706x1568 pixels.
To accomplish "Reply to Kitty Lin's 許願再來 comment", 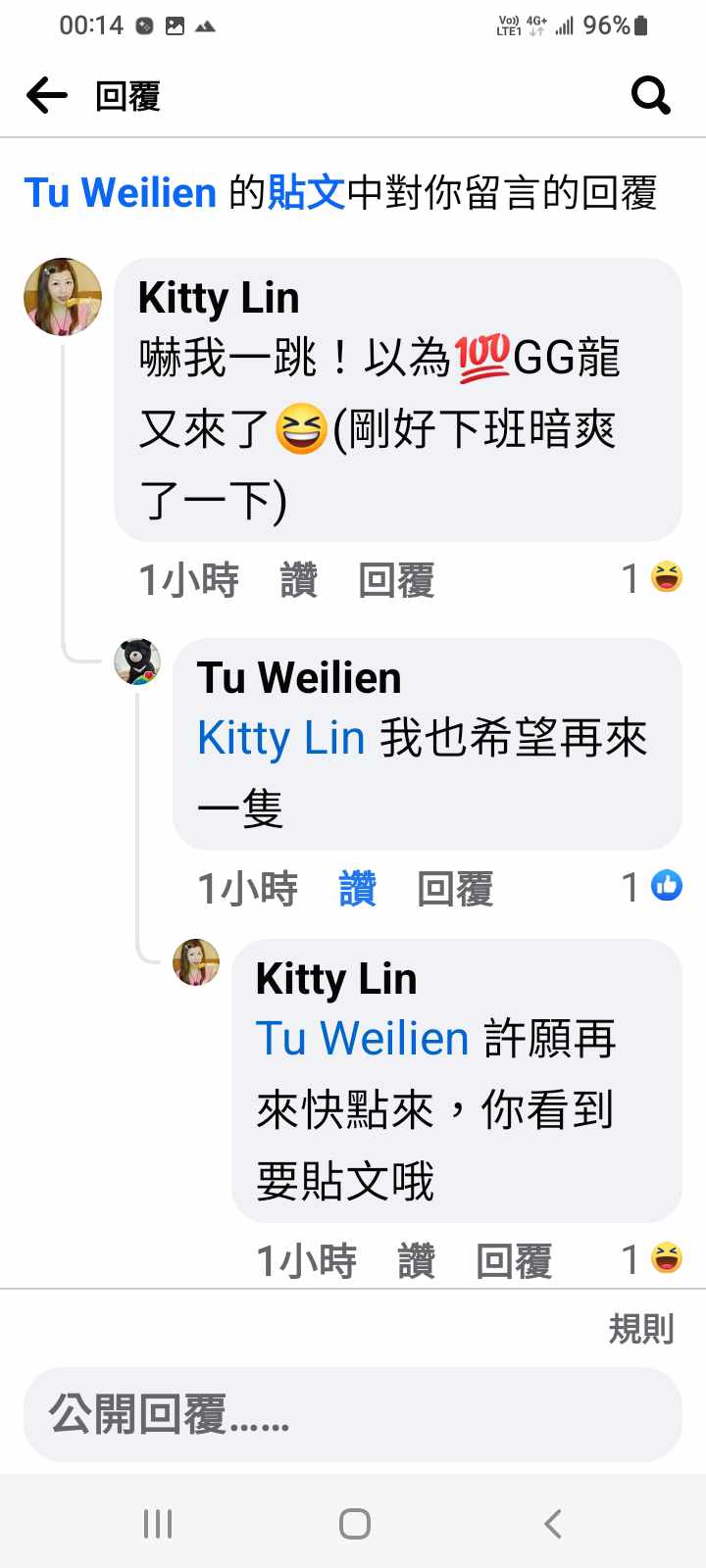I will pos(514,1261).
